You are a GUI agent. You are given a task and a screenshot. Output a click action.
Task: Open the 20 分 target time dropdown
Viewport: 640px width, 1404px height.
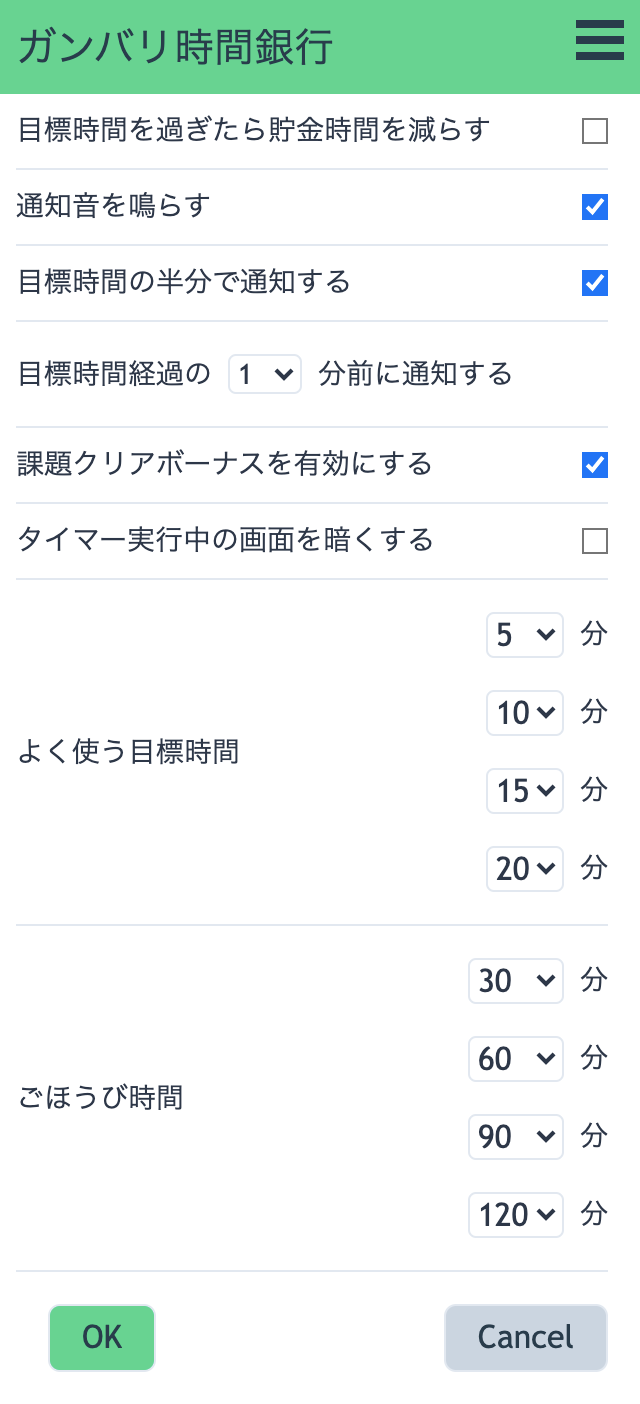point(525,869)
